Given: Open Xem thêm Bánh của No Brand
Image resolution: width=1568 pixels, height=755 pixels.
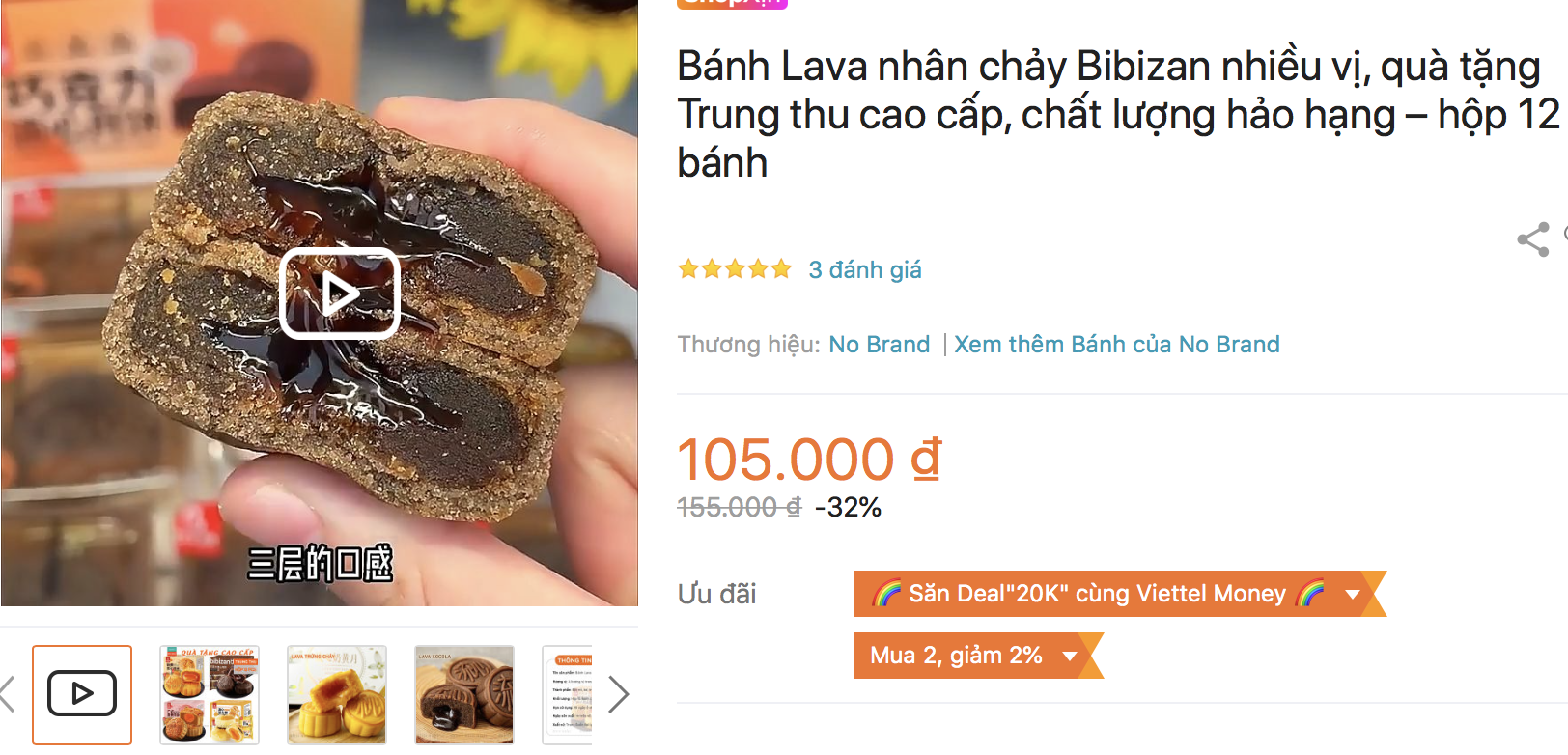Looking at the screenshot, I should click(1116, 345).
